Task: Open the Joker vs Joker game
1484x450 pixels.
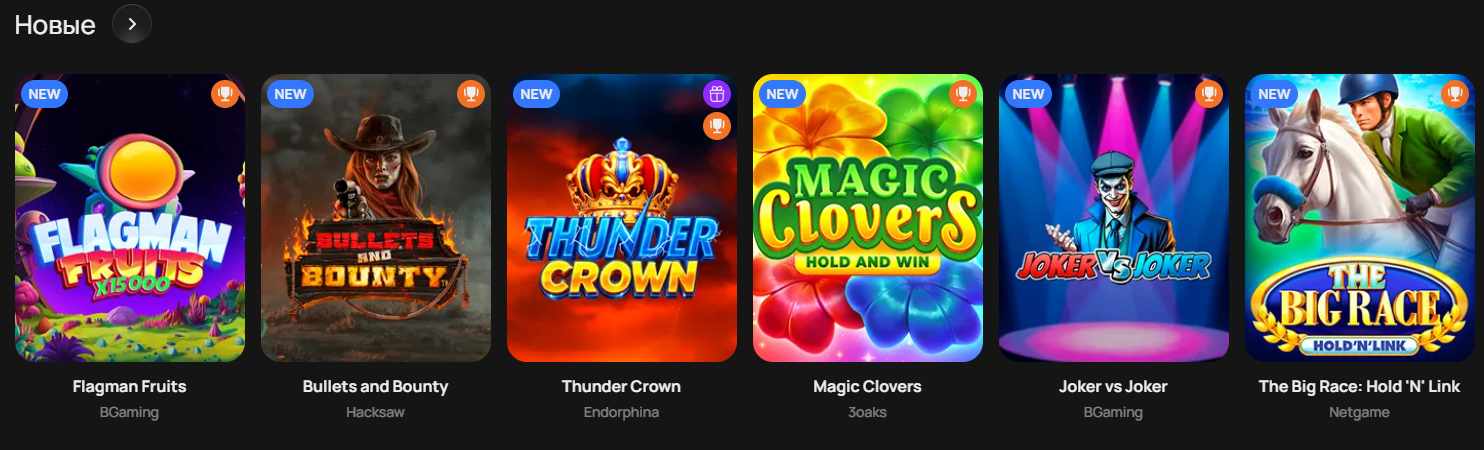Action: (1114, 218)
